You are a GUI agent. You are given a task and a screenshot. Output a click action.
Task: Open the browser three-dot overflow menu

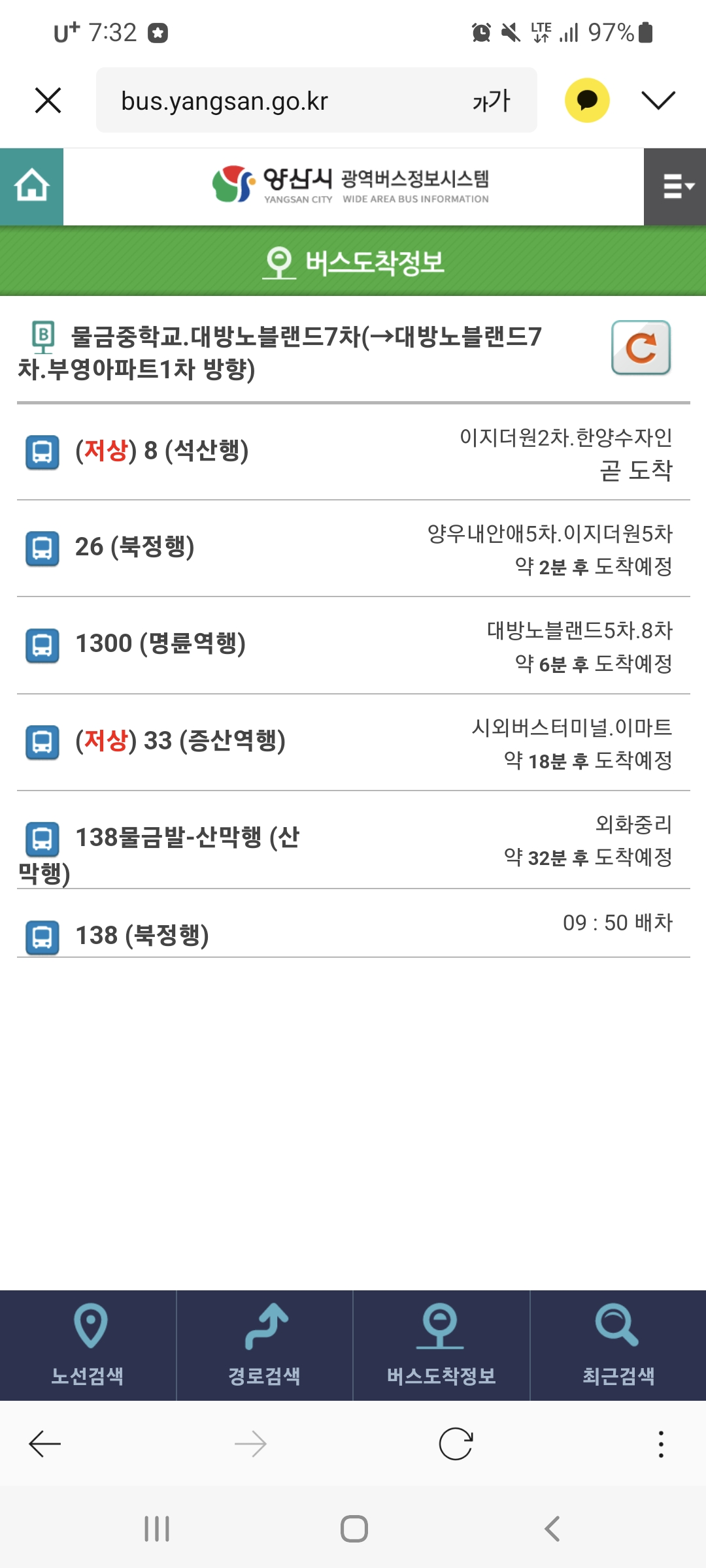pos(661,1444)
